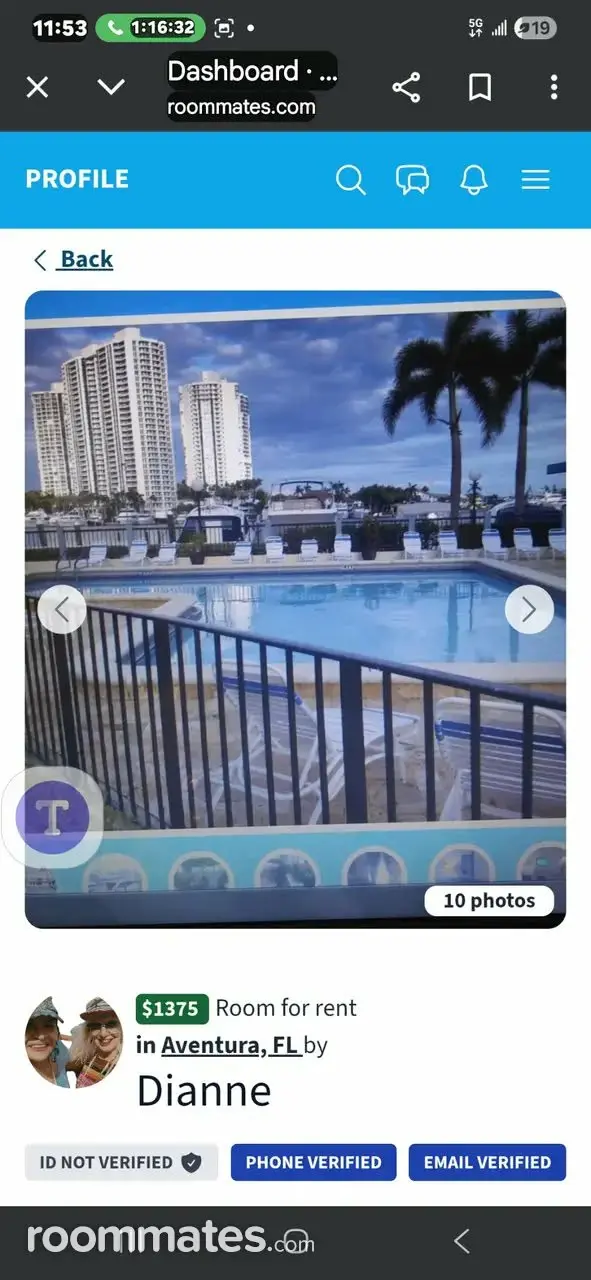This screenshot has width=591, height=1280.
Task: Close the browser tab with X
Action: (x=37, y=88)
